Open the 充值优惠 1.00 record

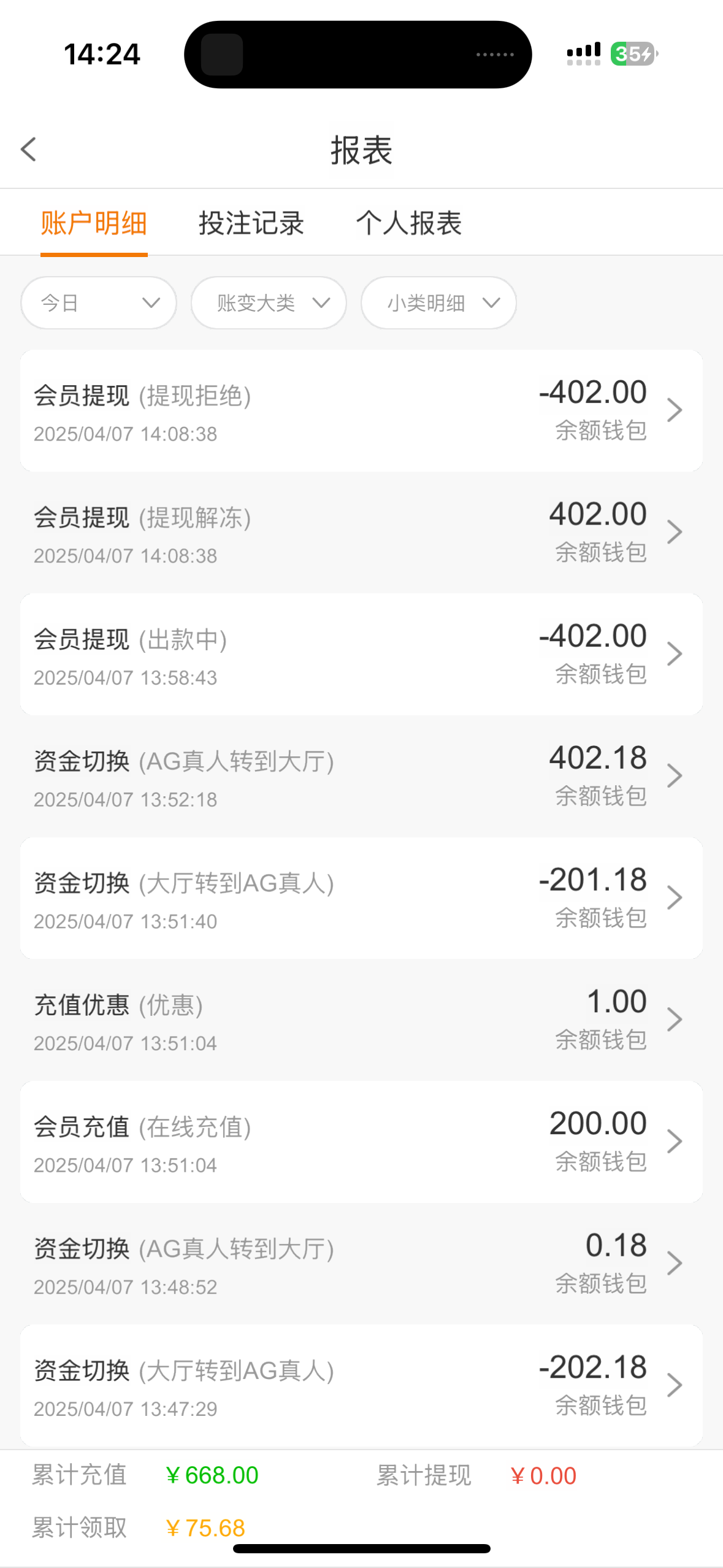[361, 1020]
